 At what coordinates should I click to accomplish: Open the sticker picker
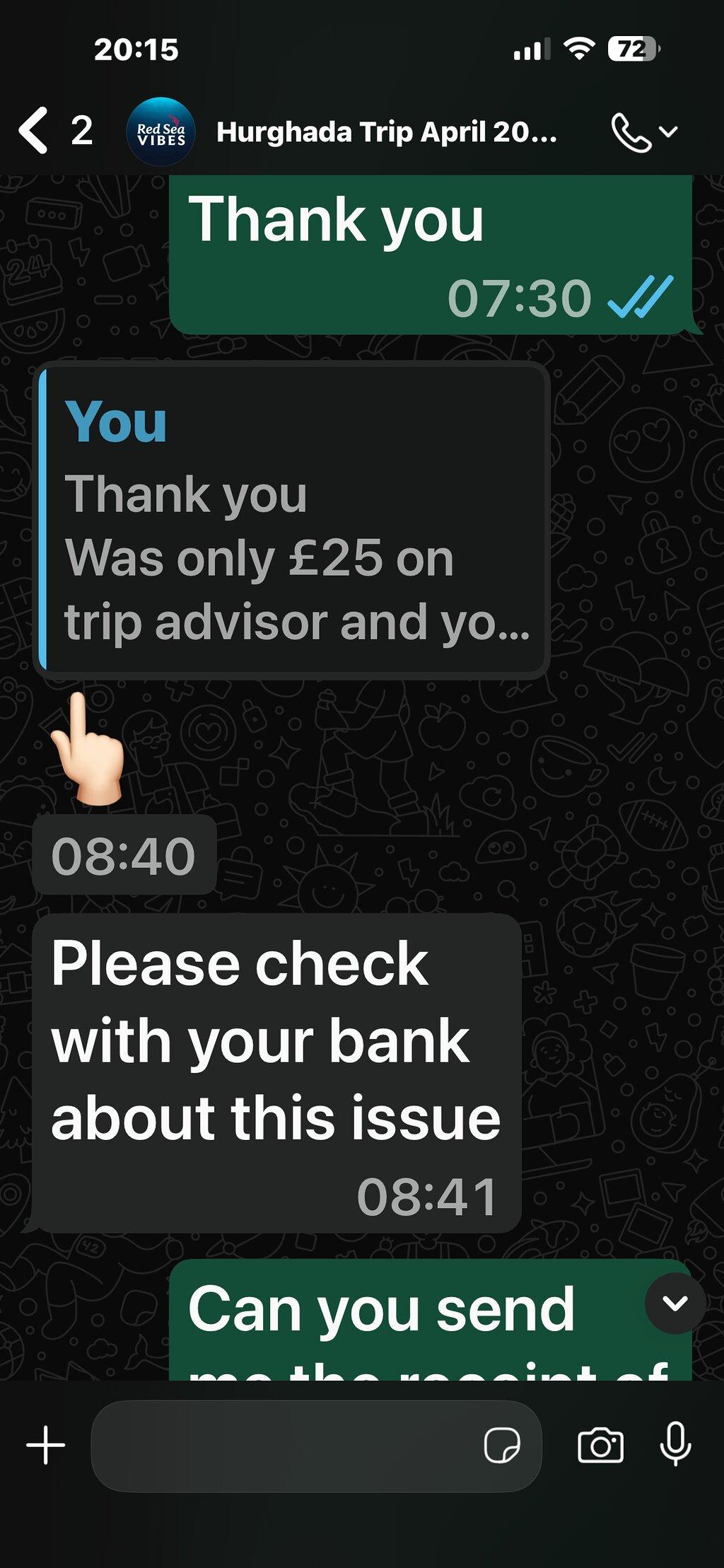tap(502, 1445)
